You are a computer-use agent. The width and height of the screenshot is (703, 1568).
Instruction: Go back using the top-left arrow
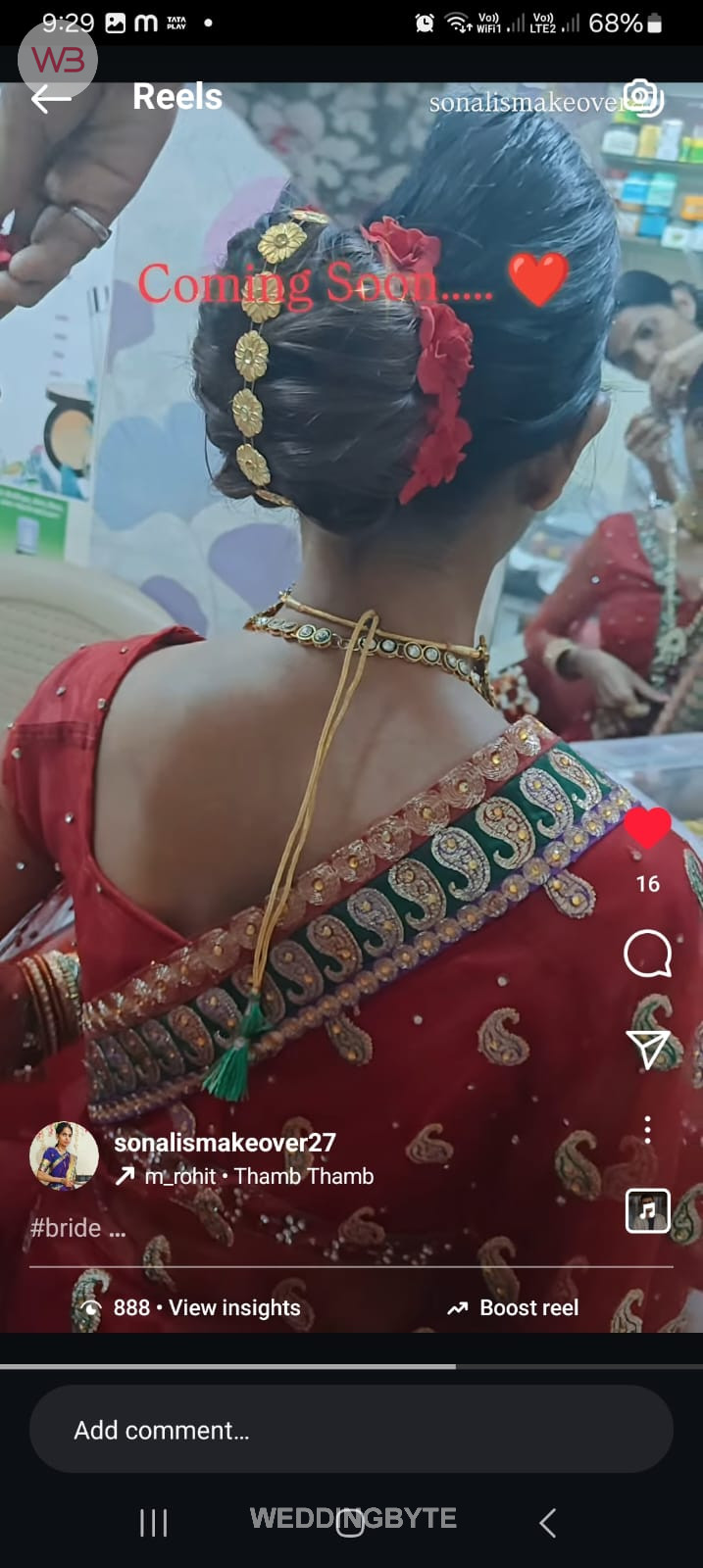coord(50,98)
